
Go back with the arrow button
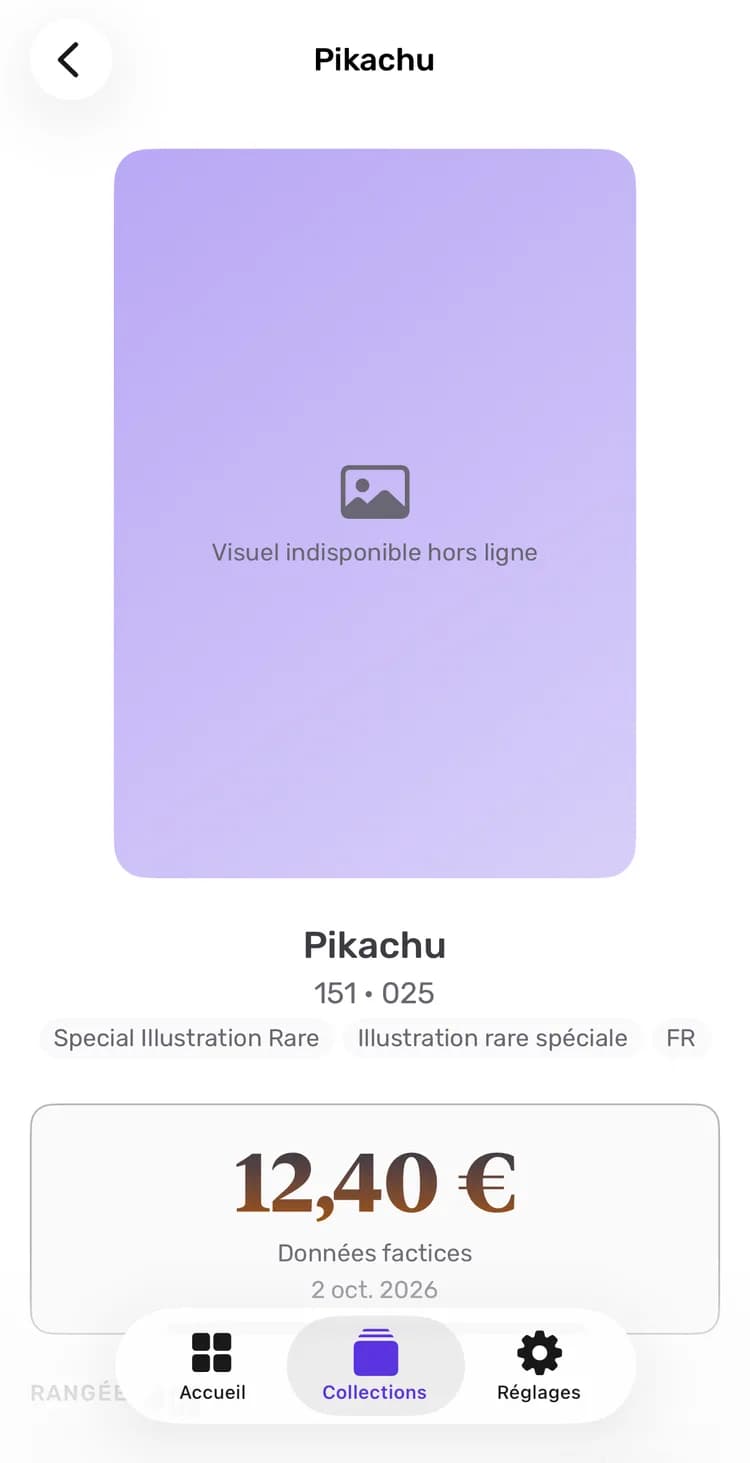point(70,60)
